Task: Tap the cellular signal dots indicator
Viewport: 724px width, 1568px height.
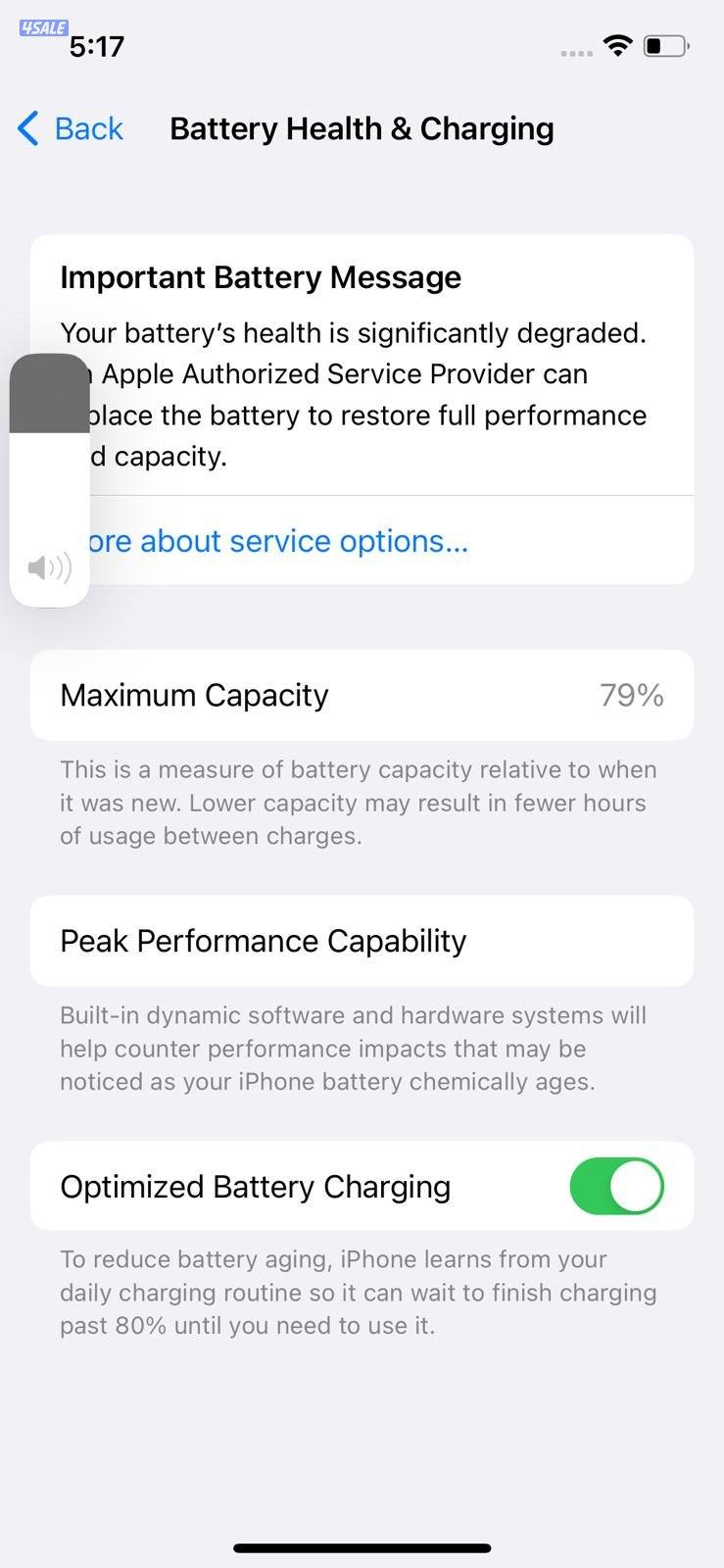Action: pyautogui.click(x=576, y=51)
